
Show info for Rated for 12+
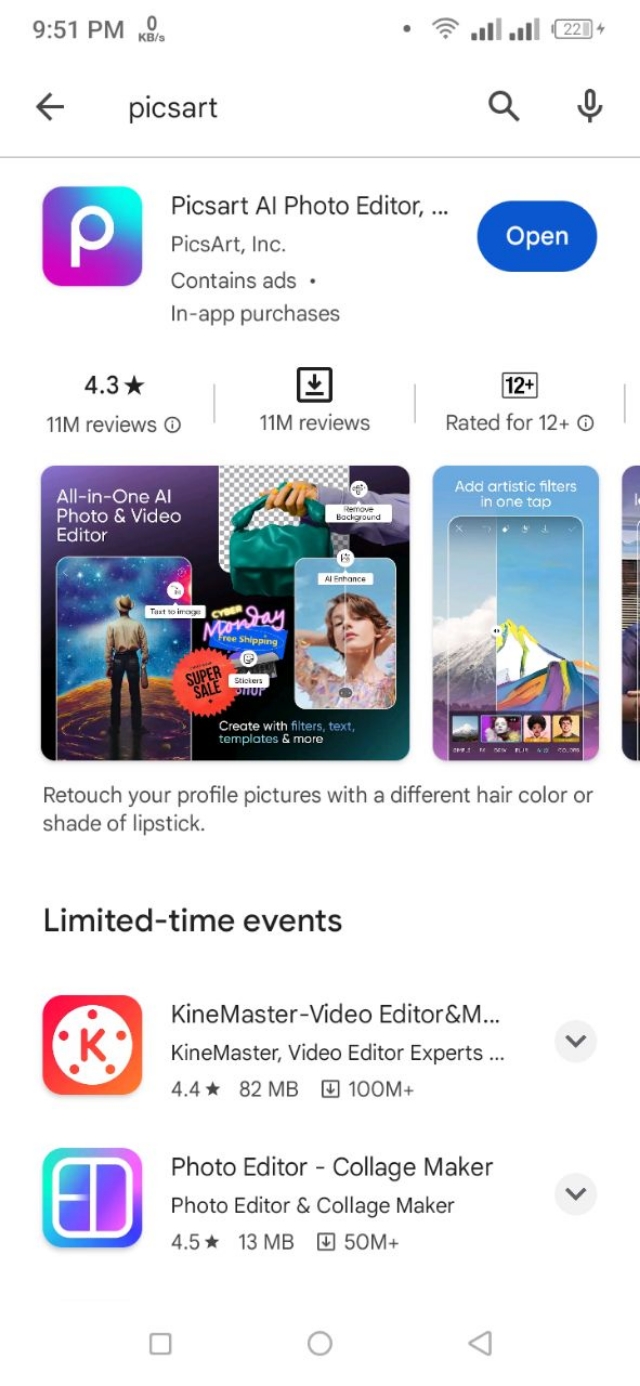coord(586,423)
